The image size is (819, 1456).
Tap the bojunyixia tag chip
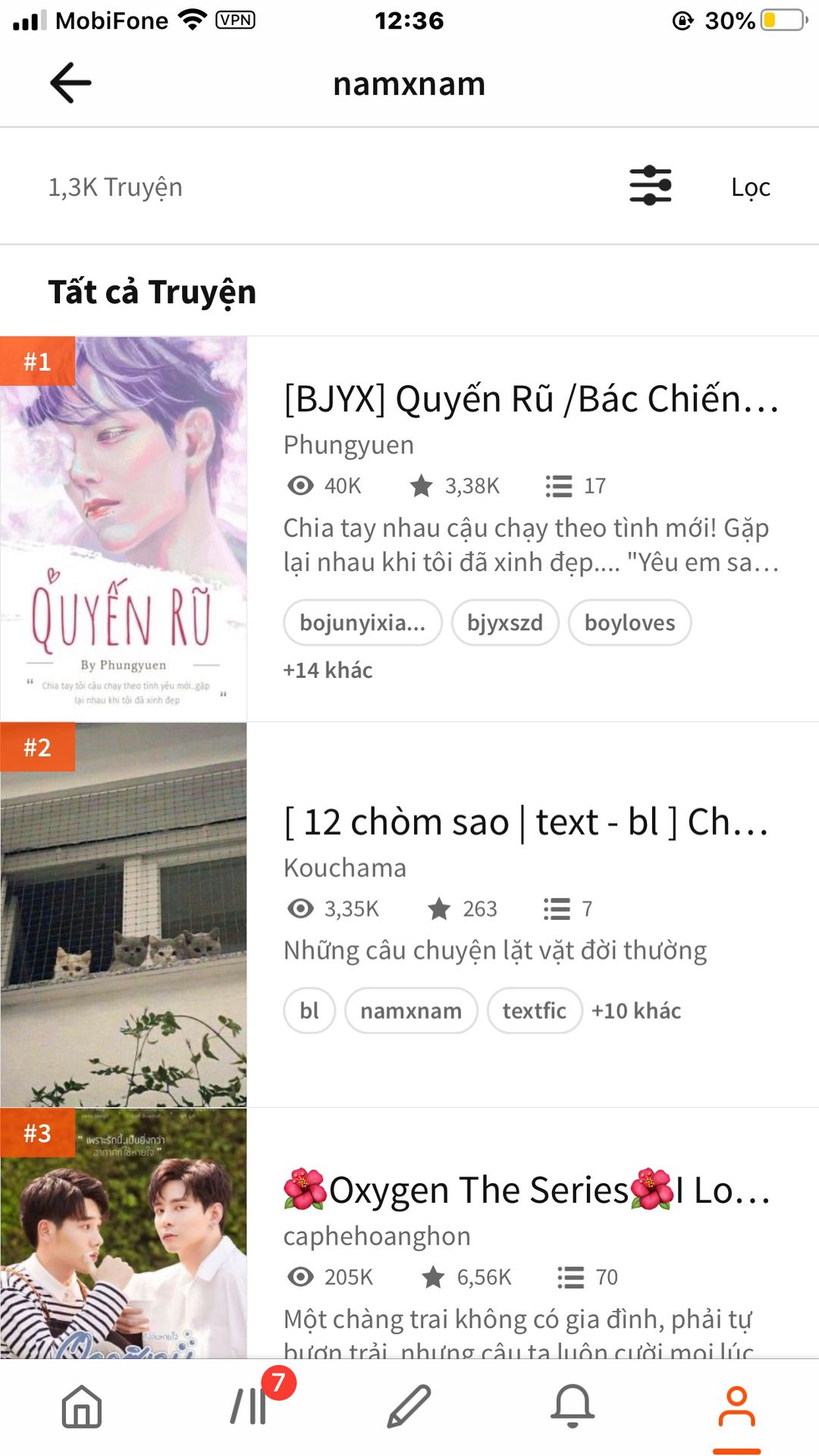pos(362,623)
